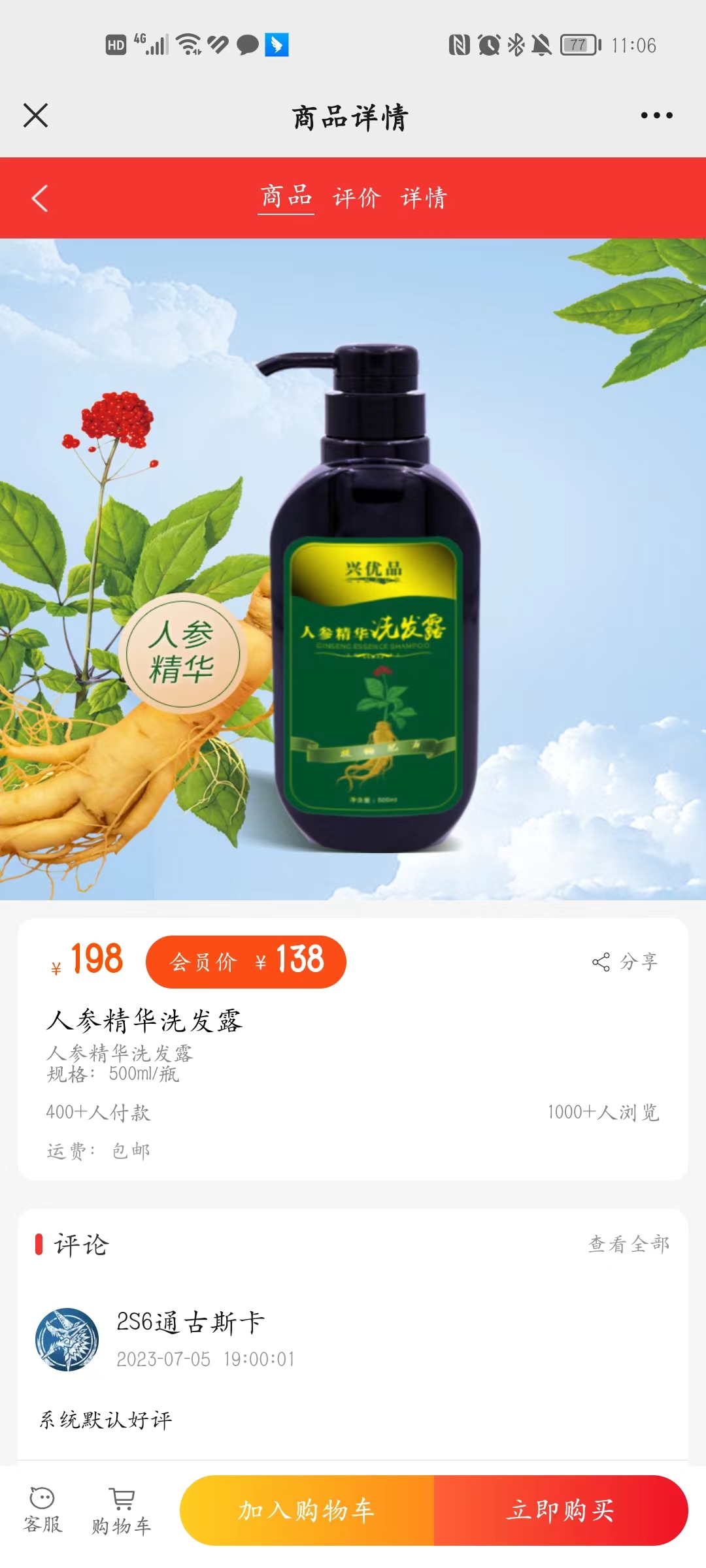
Task: Go back using the red bar arrow
Action: 40,199
